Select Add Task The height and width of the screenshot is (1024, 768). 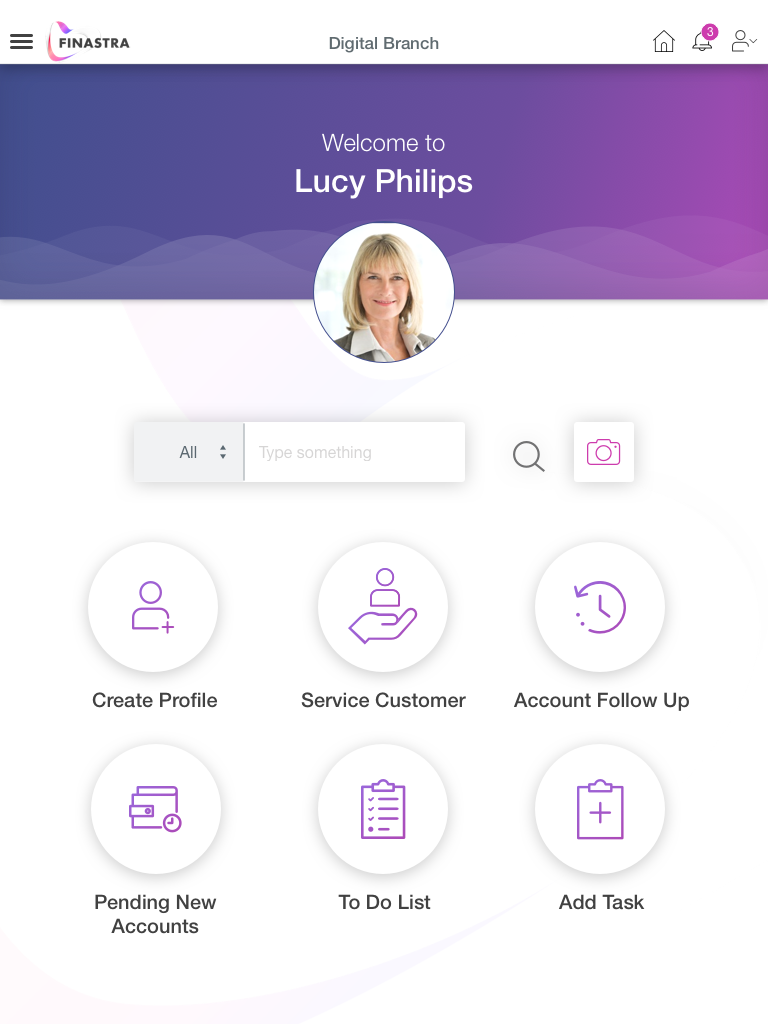point(600,809)
